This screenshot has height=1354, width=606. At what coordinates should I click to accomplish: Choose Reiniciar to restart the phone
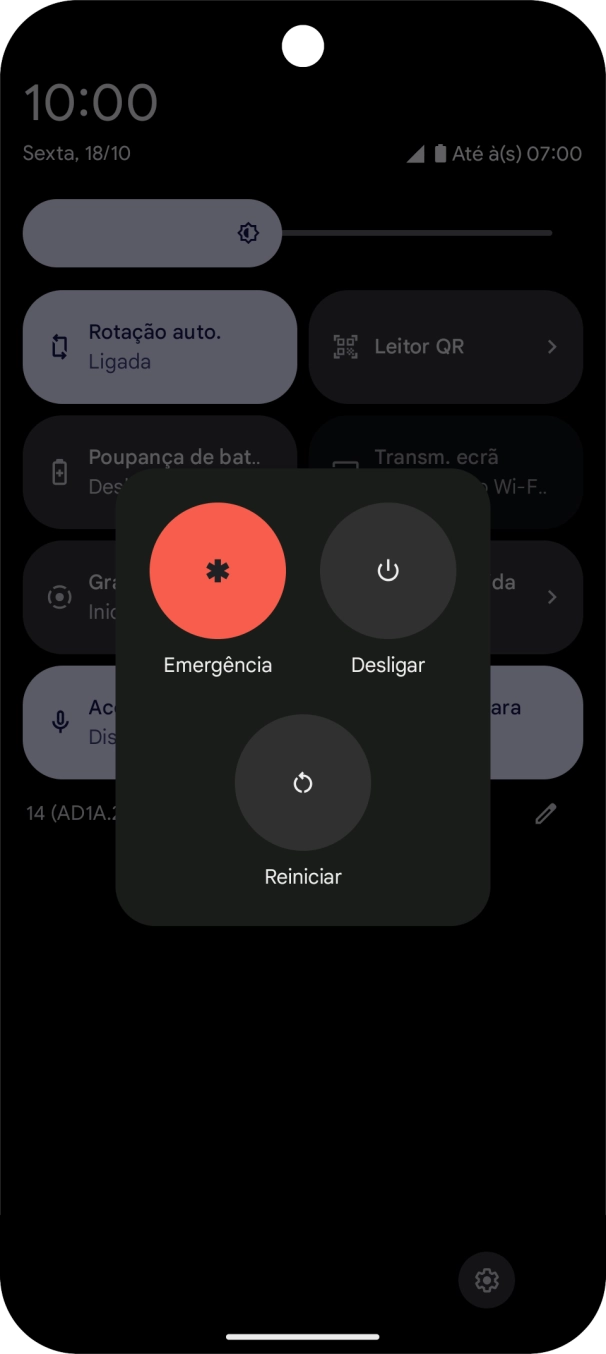[x=303, y=783]
